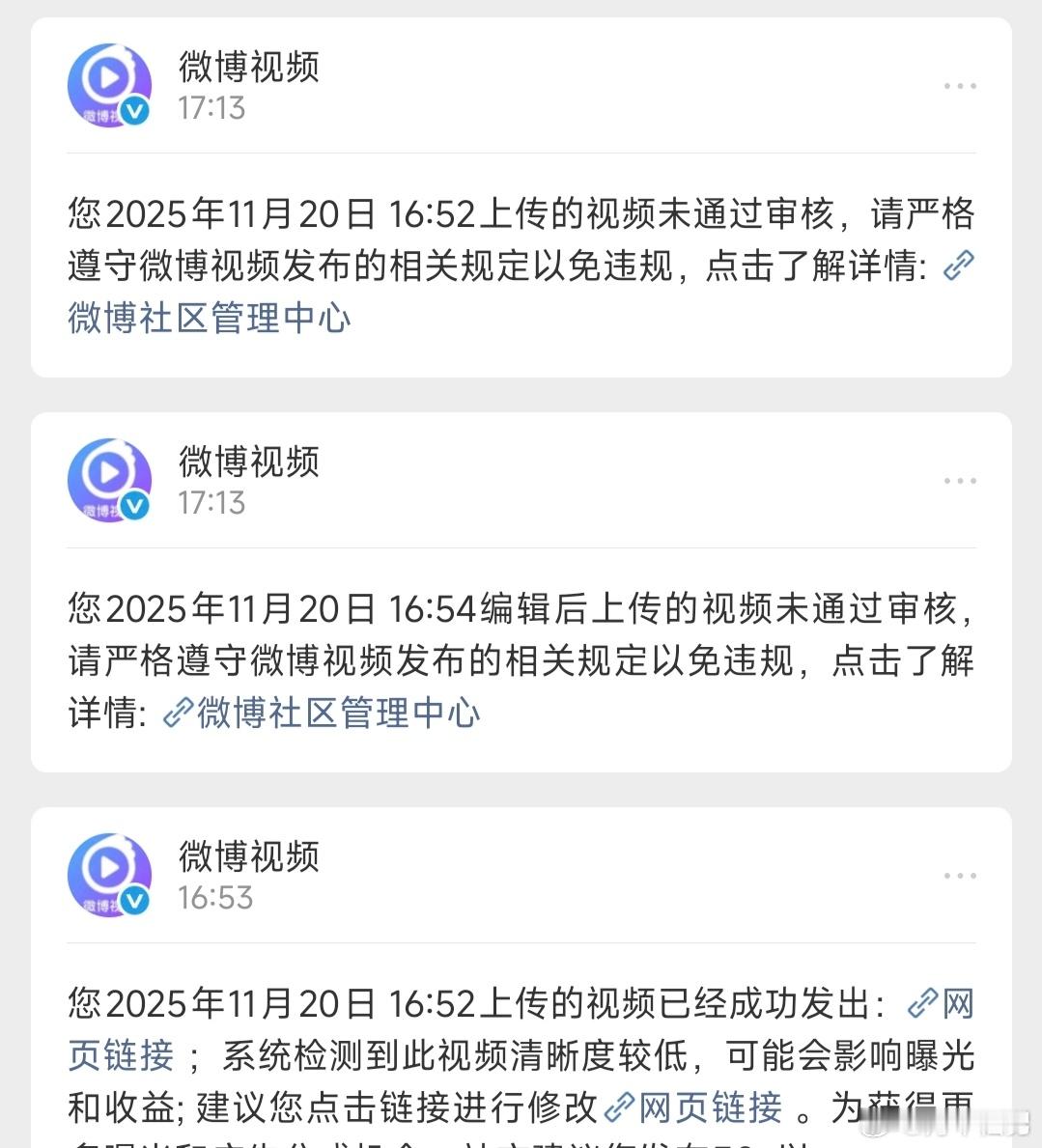Screen dimensions: 1042x1148
Task: Click the link chain icon before 微博社区管理中心 in first message
Action: coord(957,267)
